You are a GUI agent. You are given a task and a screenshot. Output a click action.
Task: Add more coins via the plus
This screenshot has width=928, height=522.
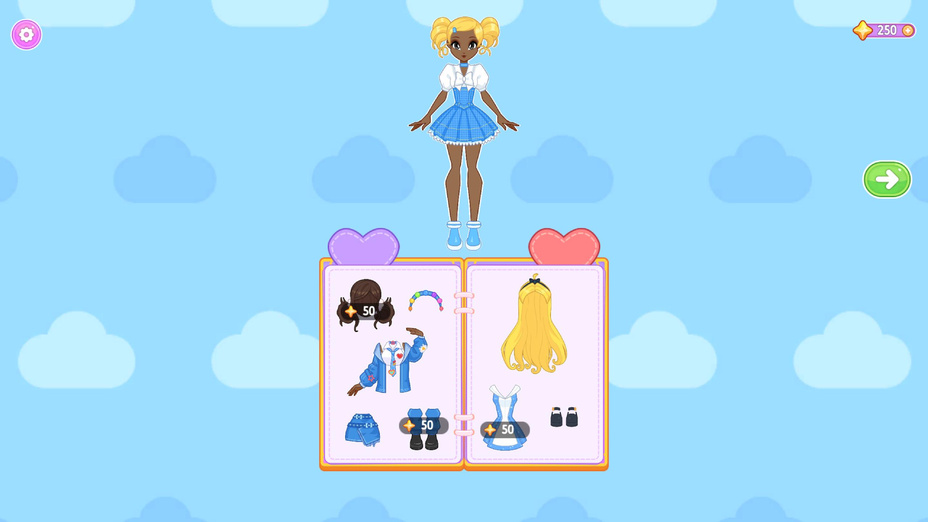pyautogui.click(x=908, y=30)
